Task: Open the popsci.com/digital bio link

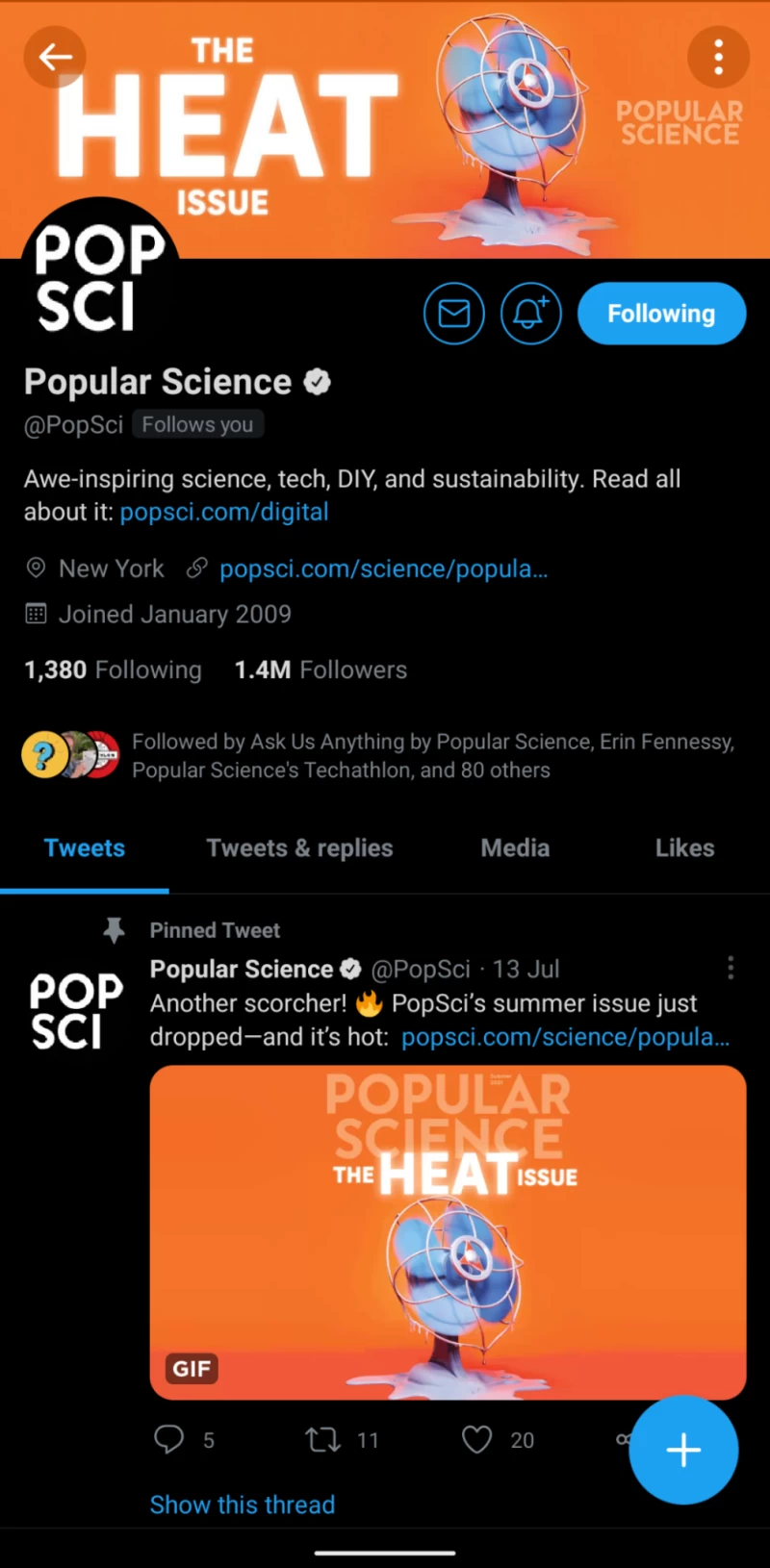Action: pos(224,512)
